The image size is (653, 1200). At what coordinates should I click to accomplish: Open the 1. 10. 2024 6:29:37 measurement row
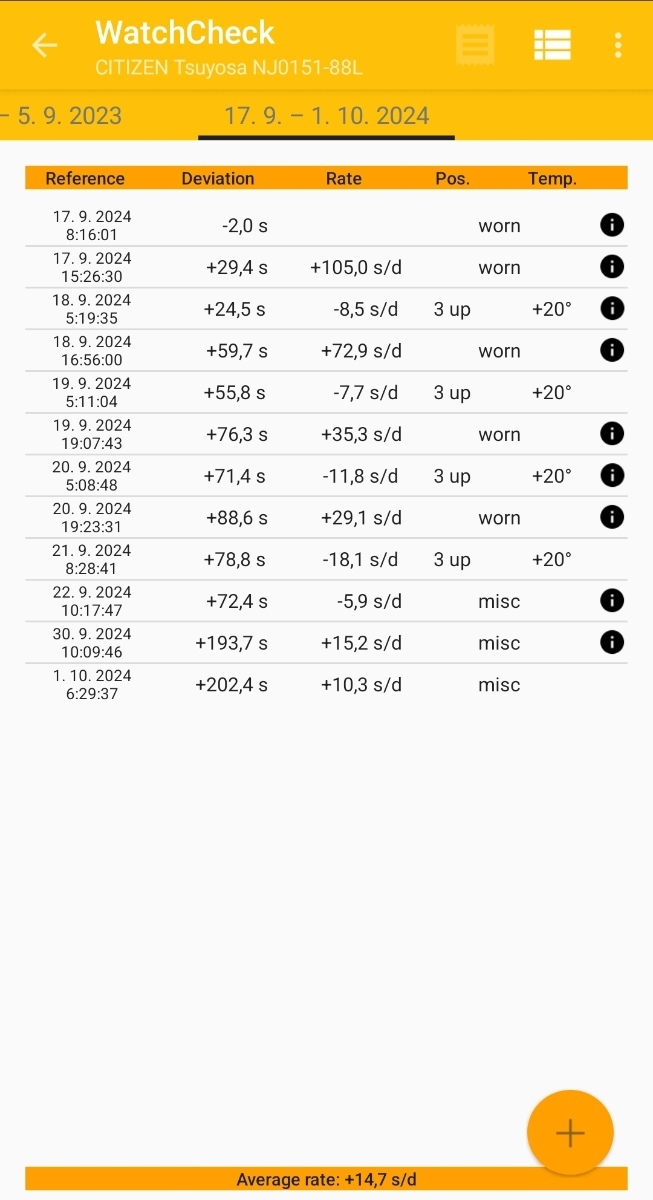tap(326, 685)
